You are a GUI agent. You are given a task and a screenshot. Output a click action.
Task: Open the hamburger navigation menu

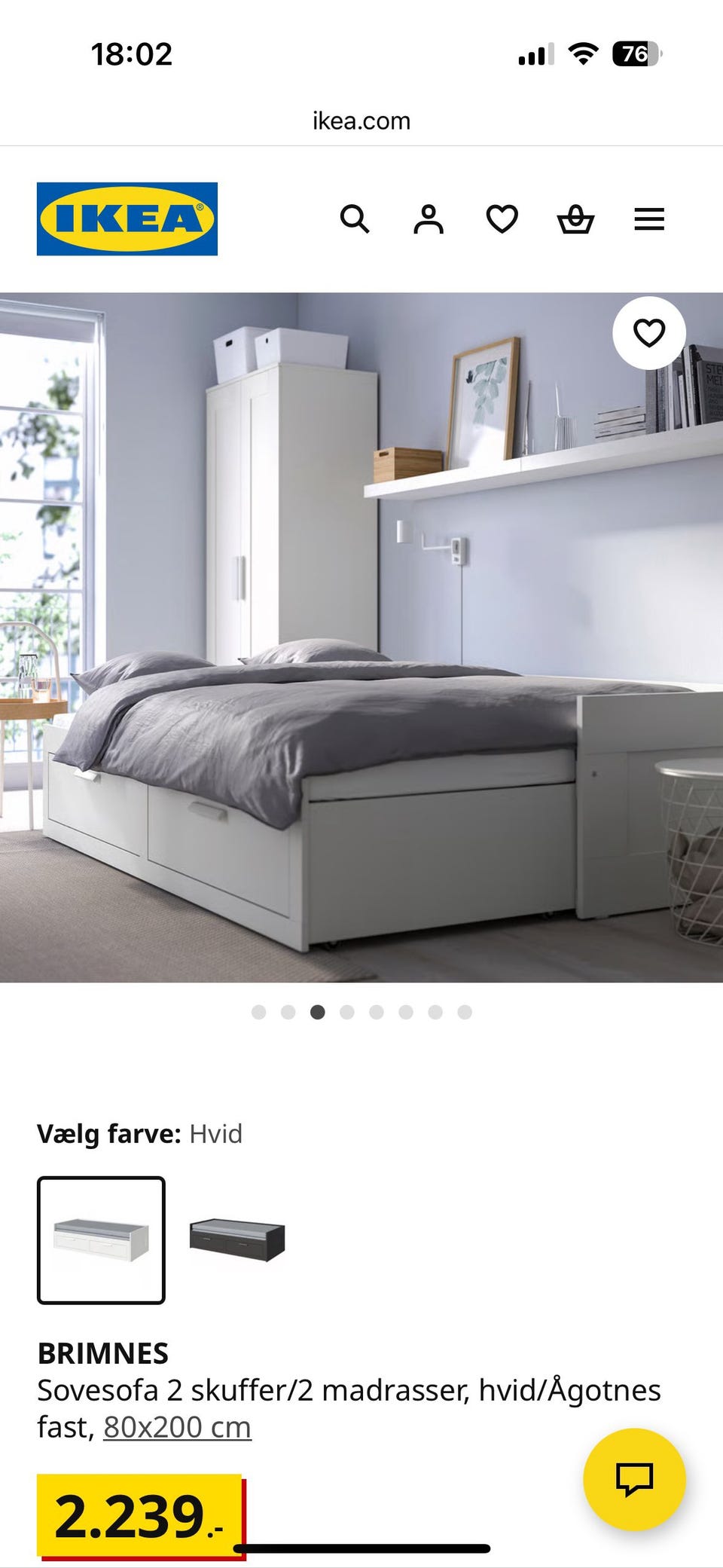648,219
